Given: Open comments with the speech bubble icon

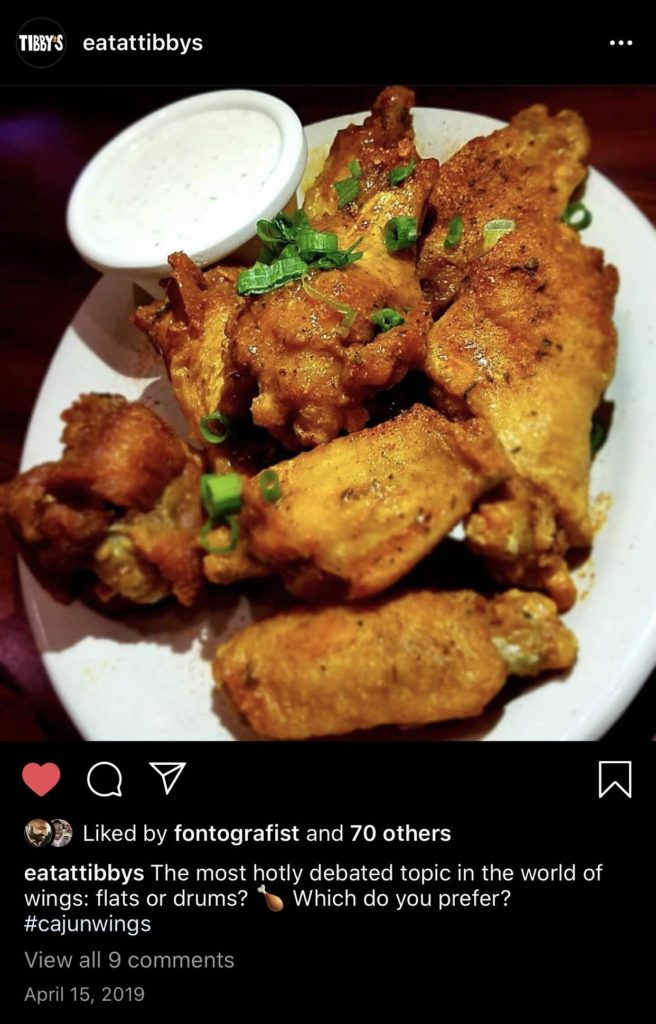Looking at the screenshot, I should pos(104,779).
